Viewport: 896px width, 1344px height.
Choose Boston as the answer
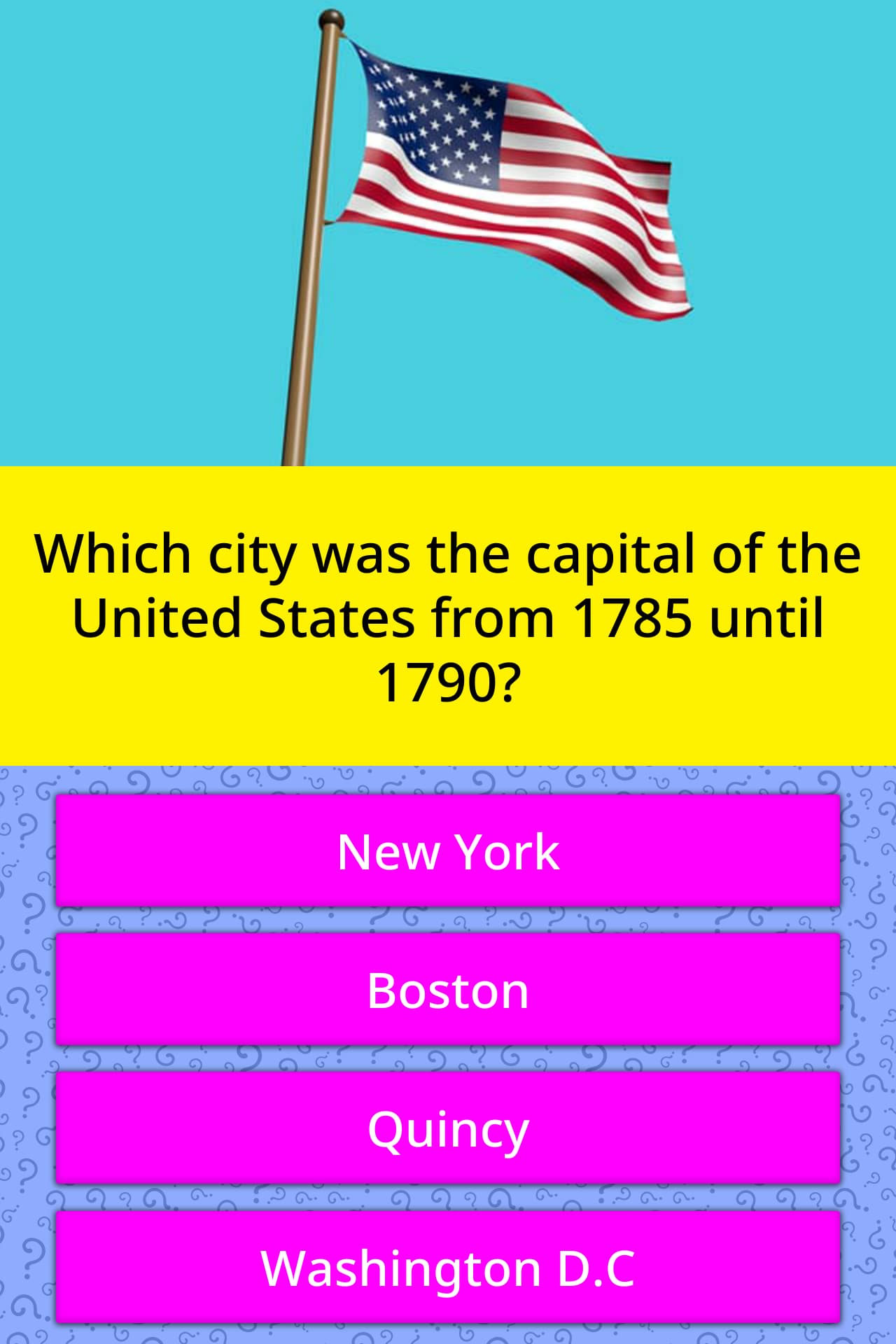(x=448, y=990)
